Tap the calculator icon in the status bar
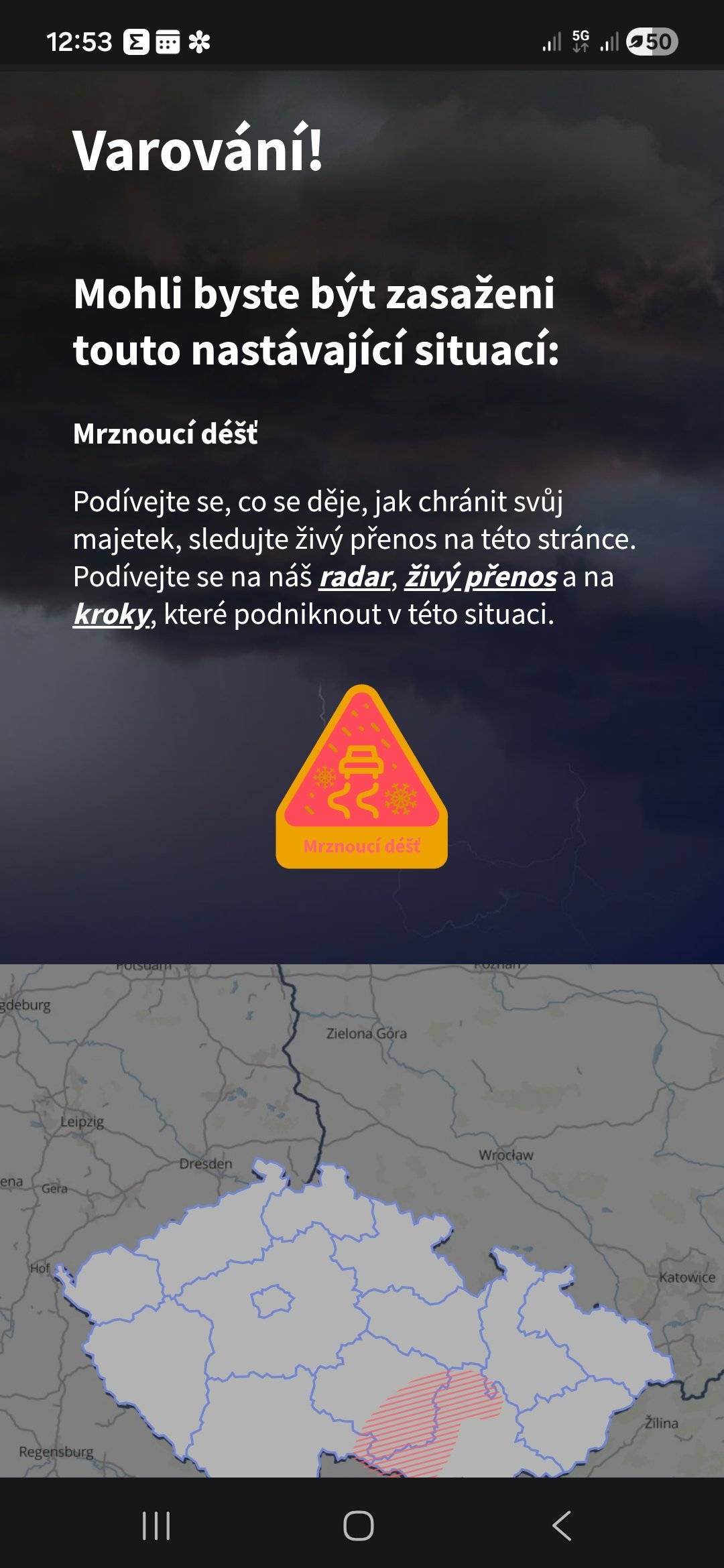Screen dimensions: 724x1568 pos(169,42)
